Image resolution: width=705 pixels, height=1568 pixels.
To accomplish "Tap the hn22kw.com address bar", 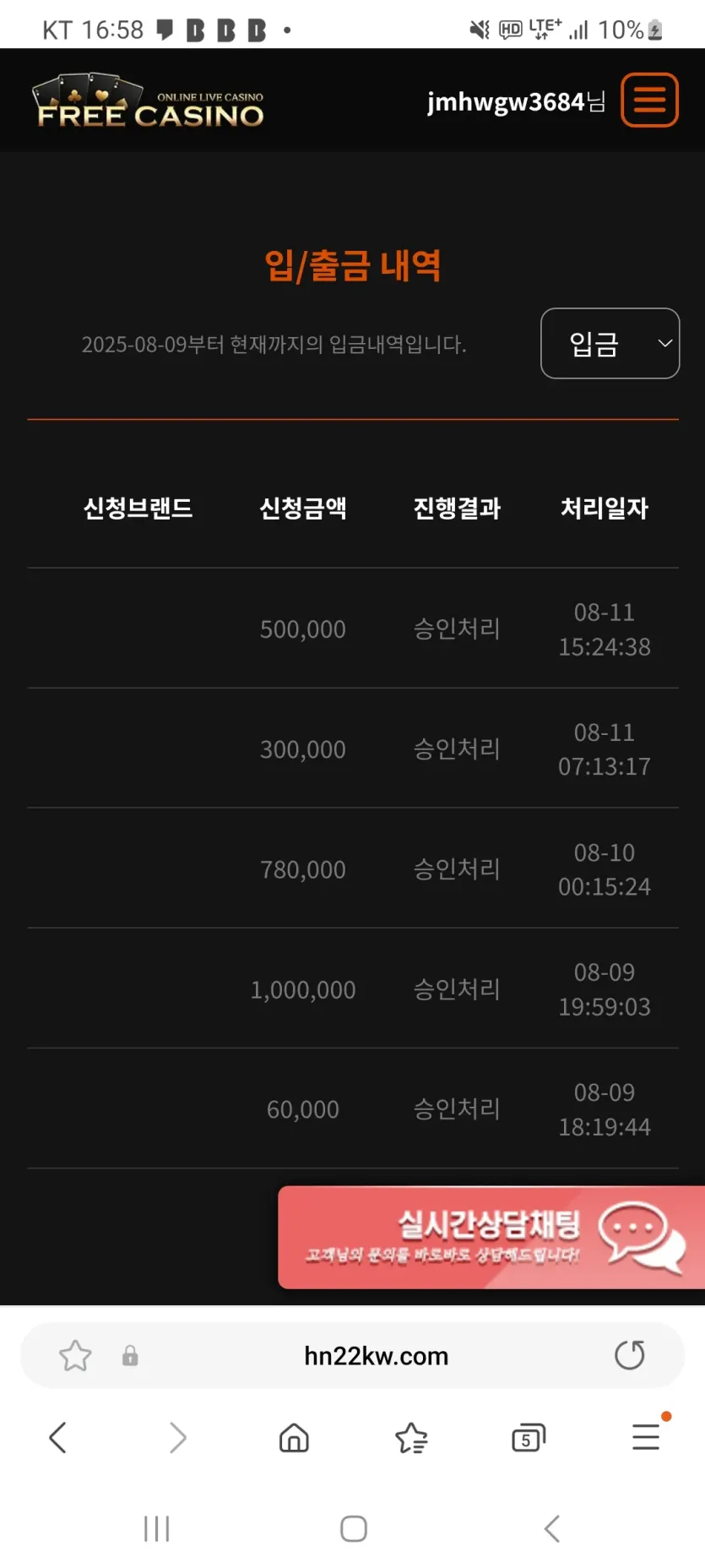I will [376, 1355].
